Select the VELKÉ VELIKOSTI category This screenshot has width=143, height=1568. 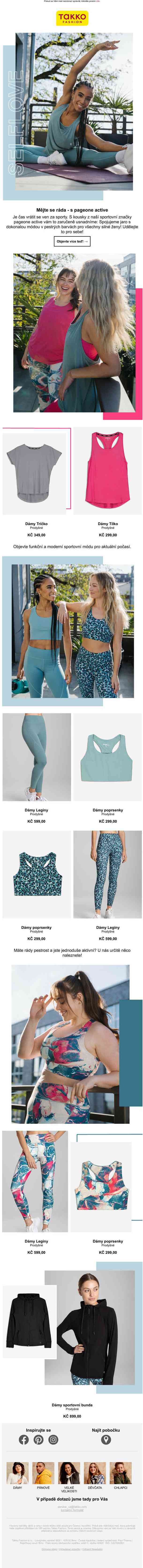pos(69,1473)
